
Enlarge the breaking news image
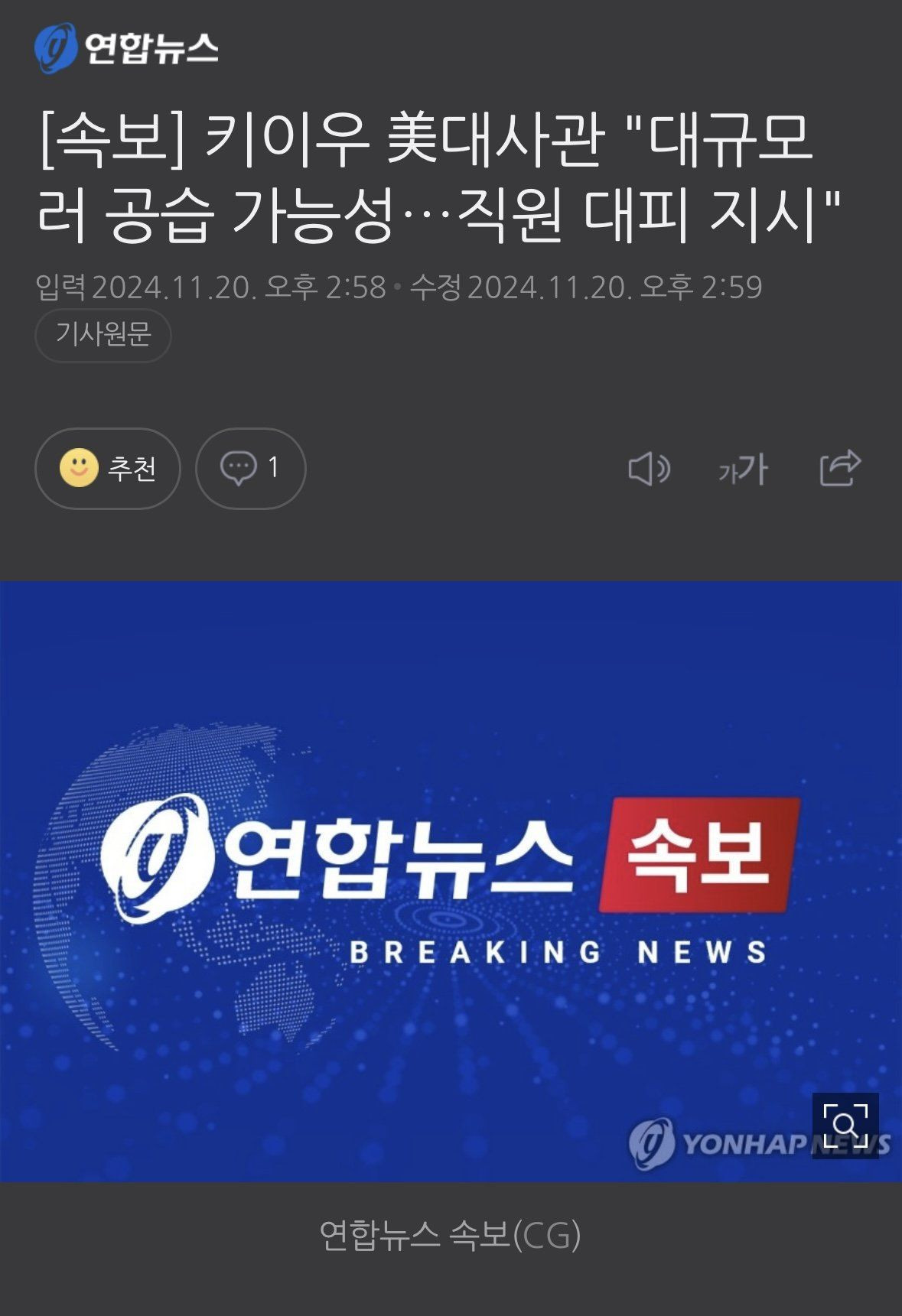(845, 1125)
